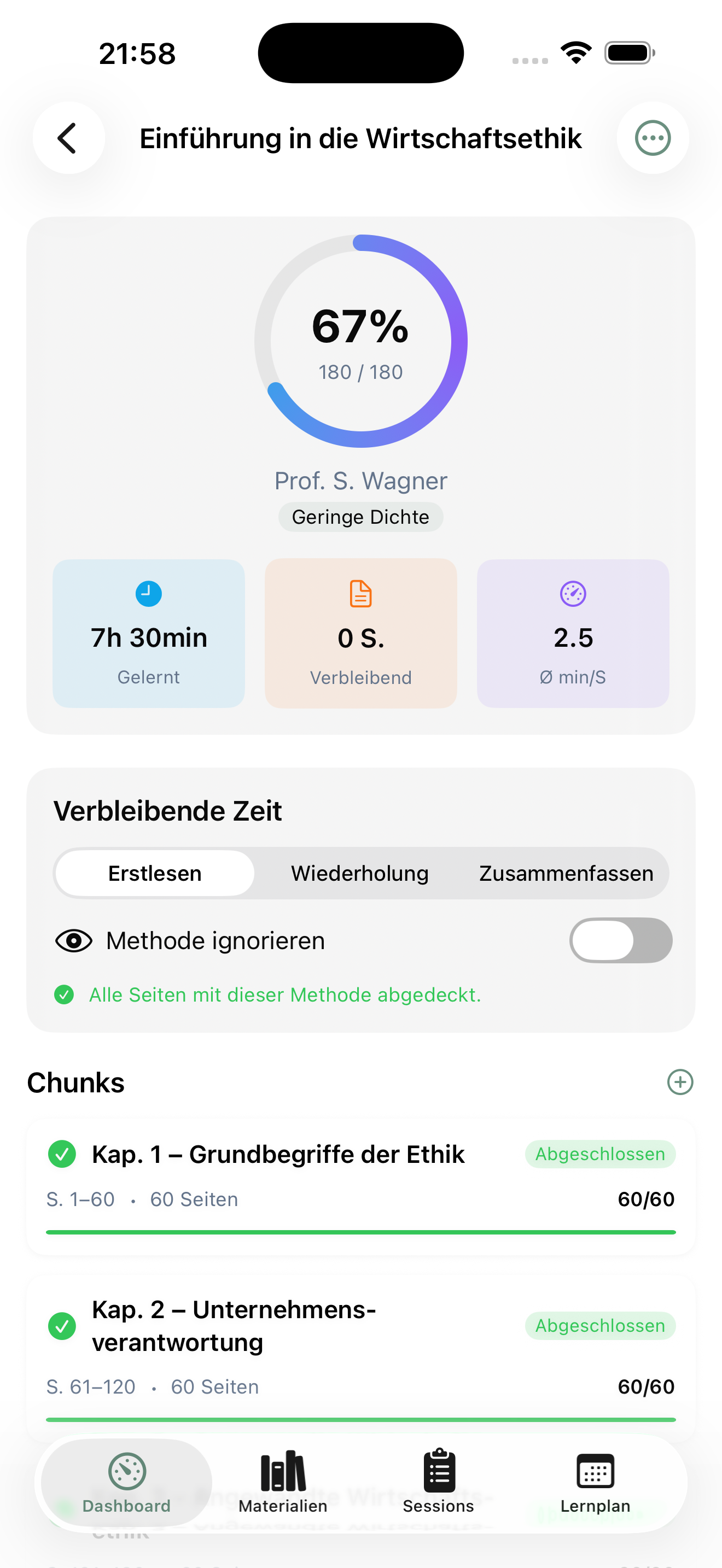Switch to the Wiederholung tab

pos(360,873)
